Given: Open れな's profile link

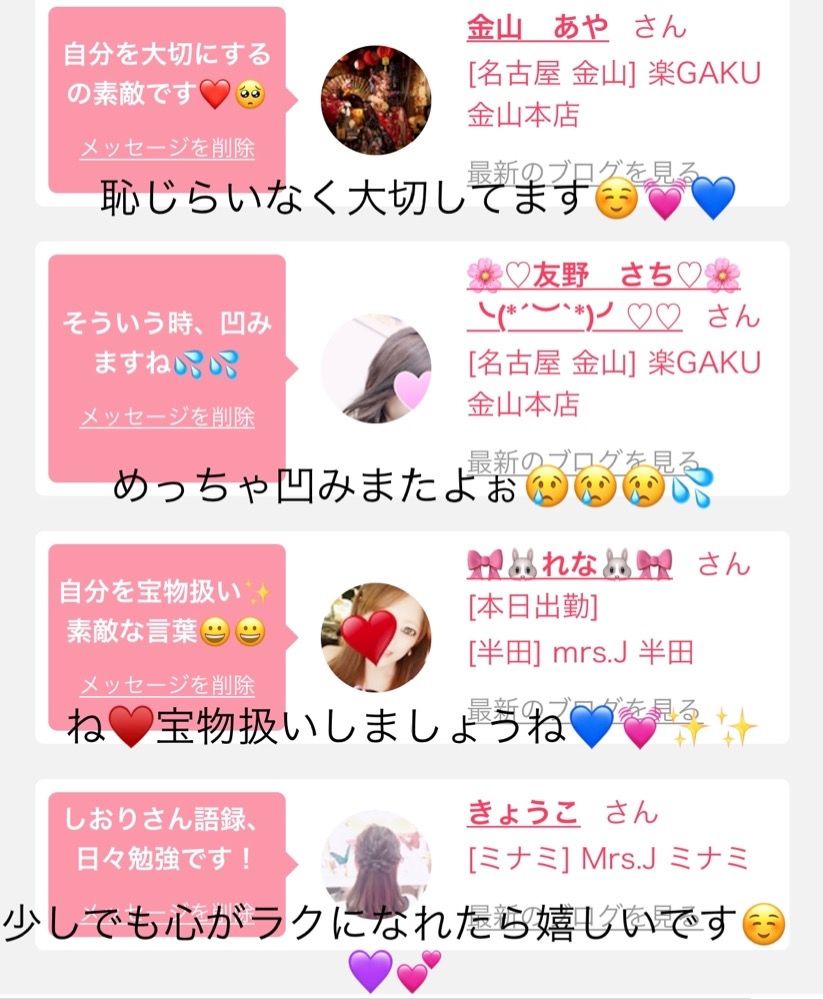Looking at the screenshot, I should coord(569,564).
